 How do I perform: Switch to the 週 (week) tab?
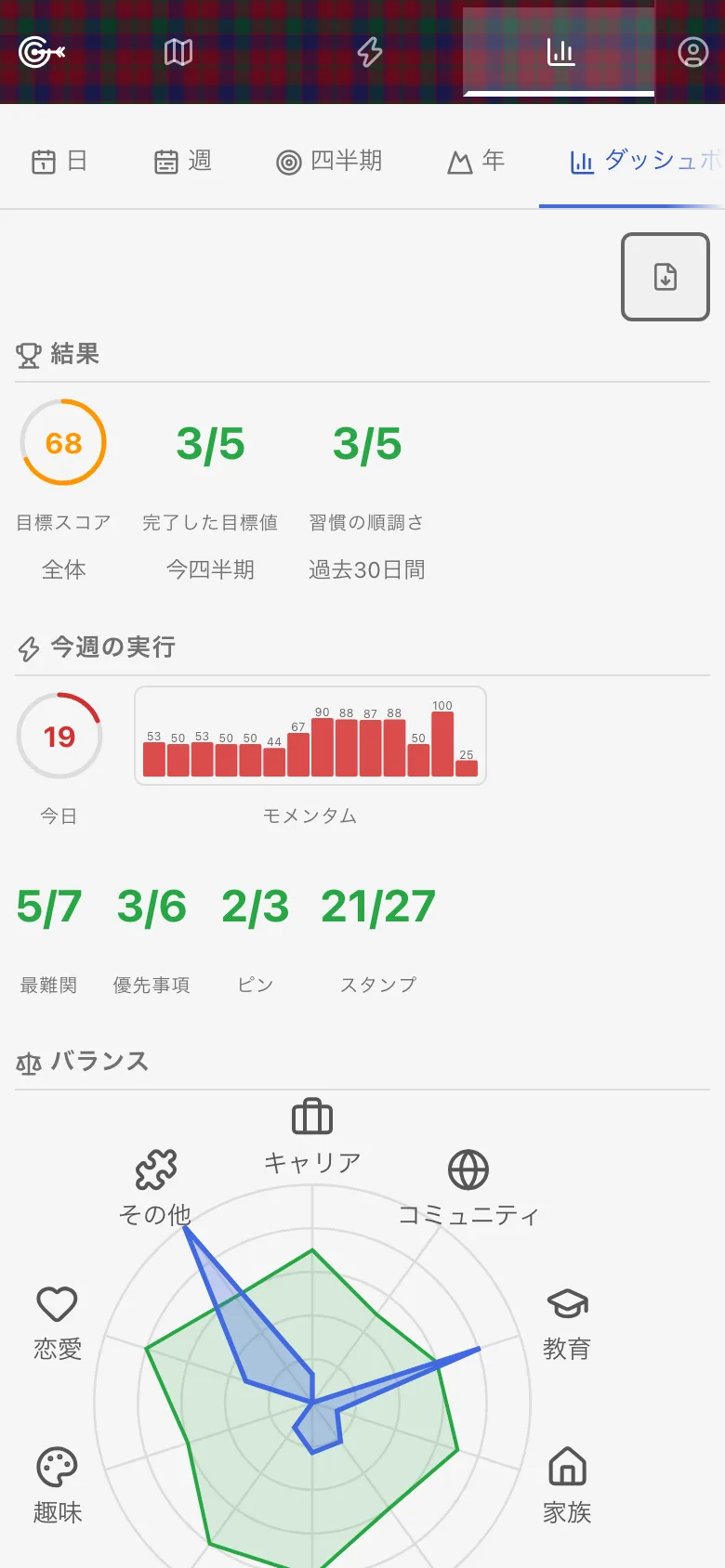[x=183, y=161]
